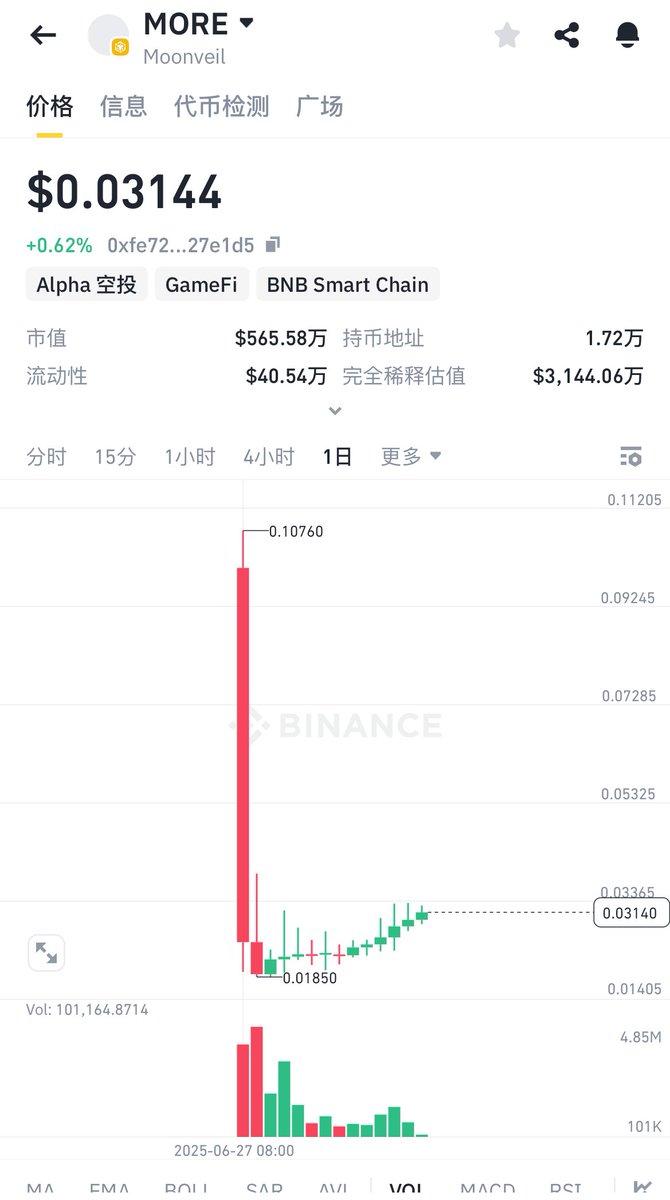Select the 4小时 chart interval

[x=268, y=457]
